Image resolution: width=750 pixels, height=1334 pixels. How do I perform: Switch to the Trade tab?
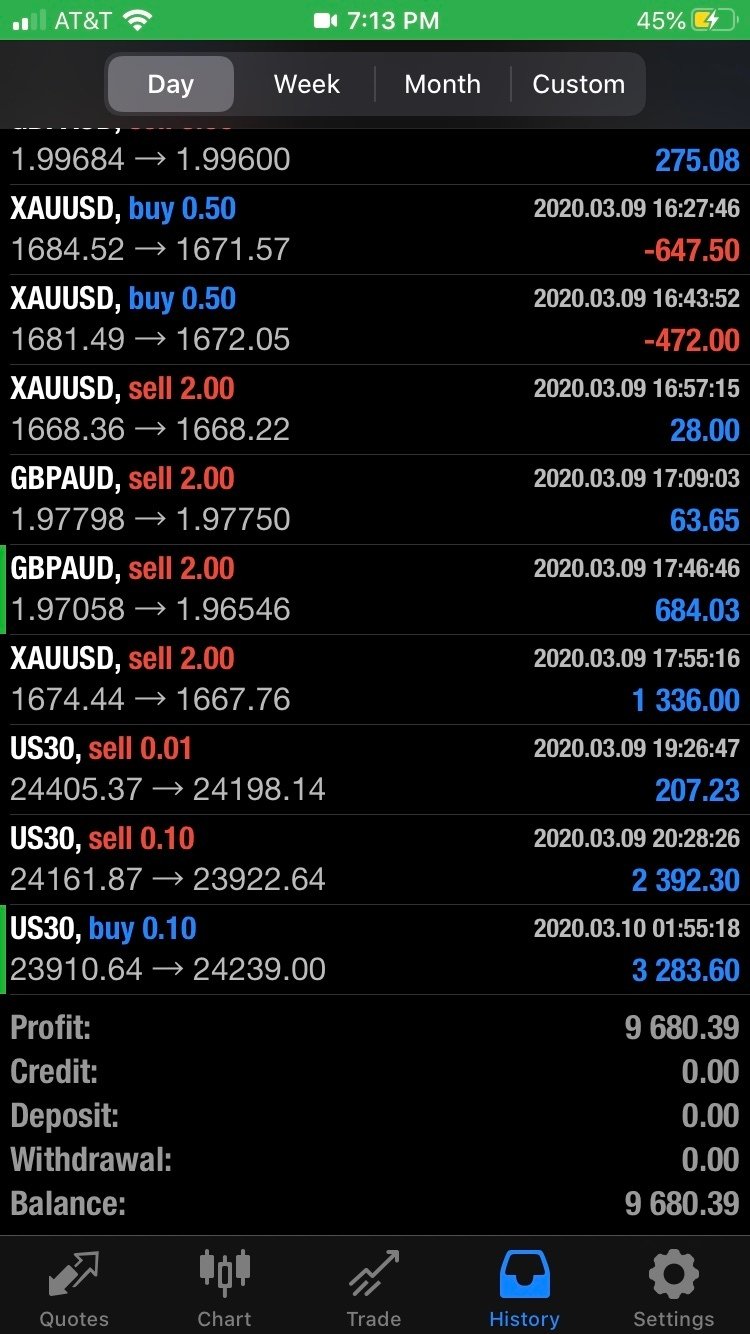click(374, 1290)
